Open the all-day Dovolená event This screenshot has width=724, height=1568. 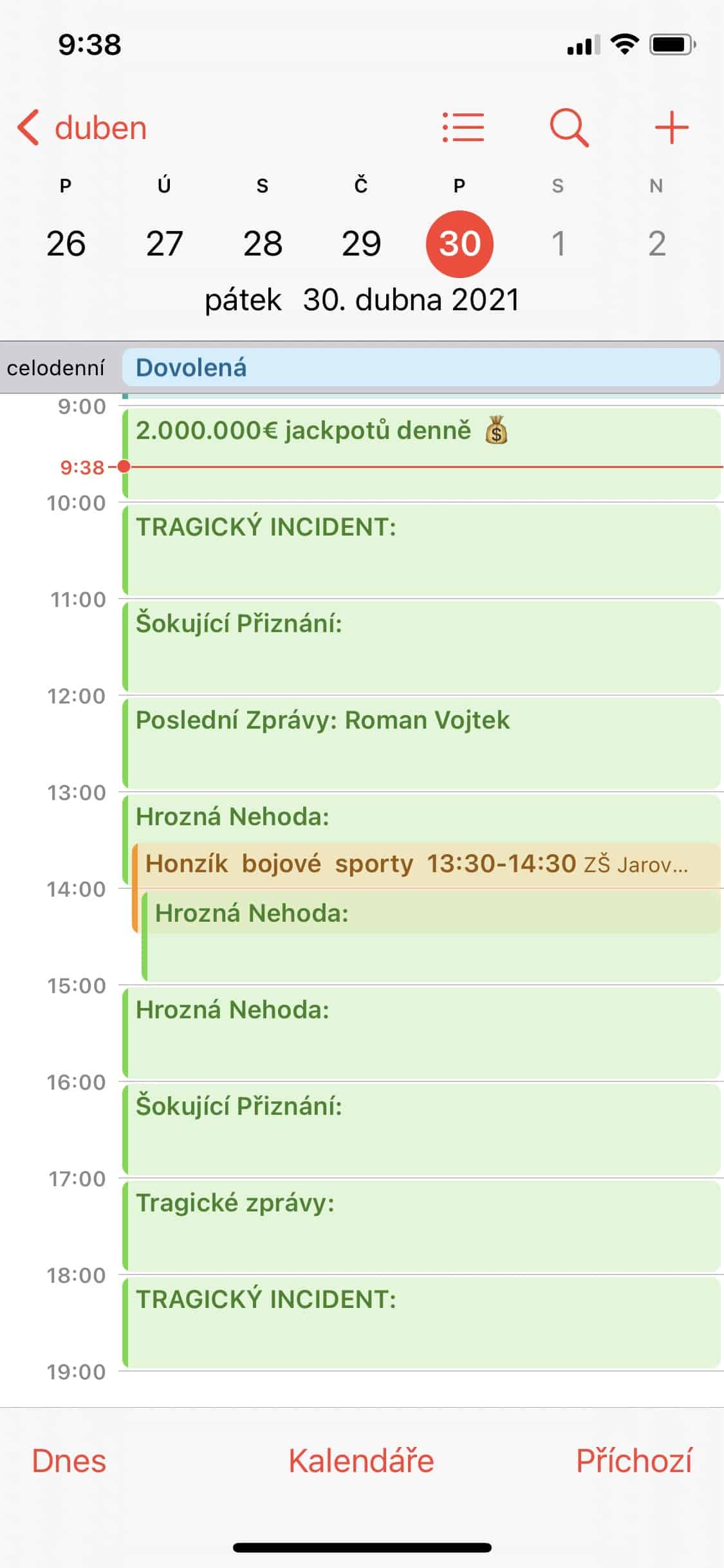pyautogui.click(x=421, y=368)
